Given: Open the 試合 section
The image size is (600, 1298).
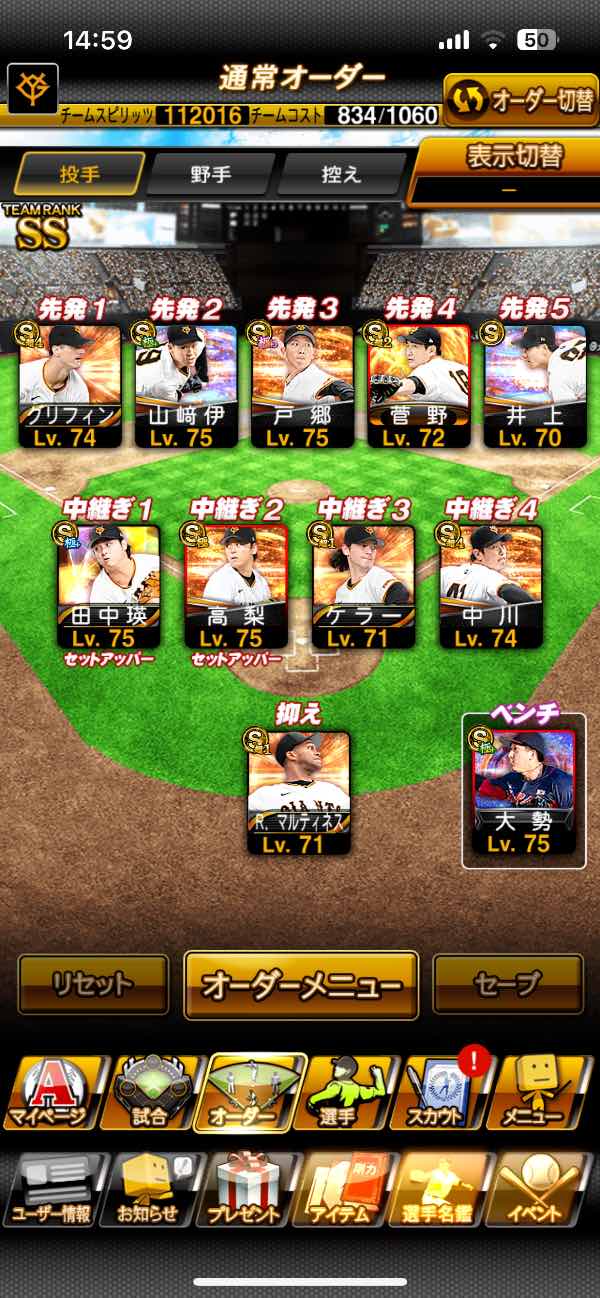Looking at the screenshot, I should click(150, 1093).
